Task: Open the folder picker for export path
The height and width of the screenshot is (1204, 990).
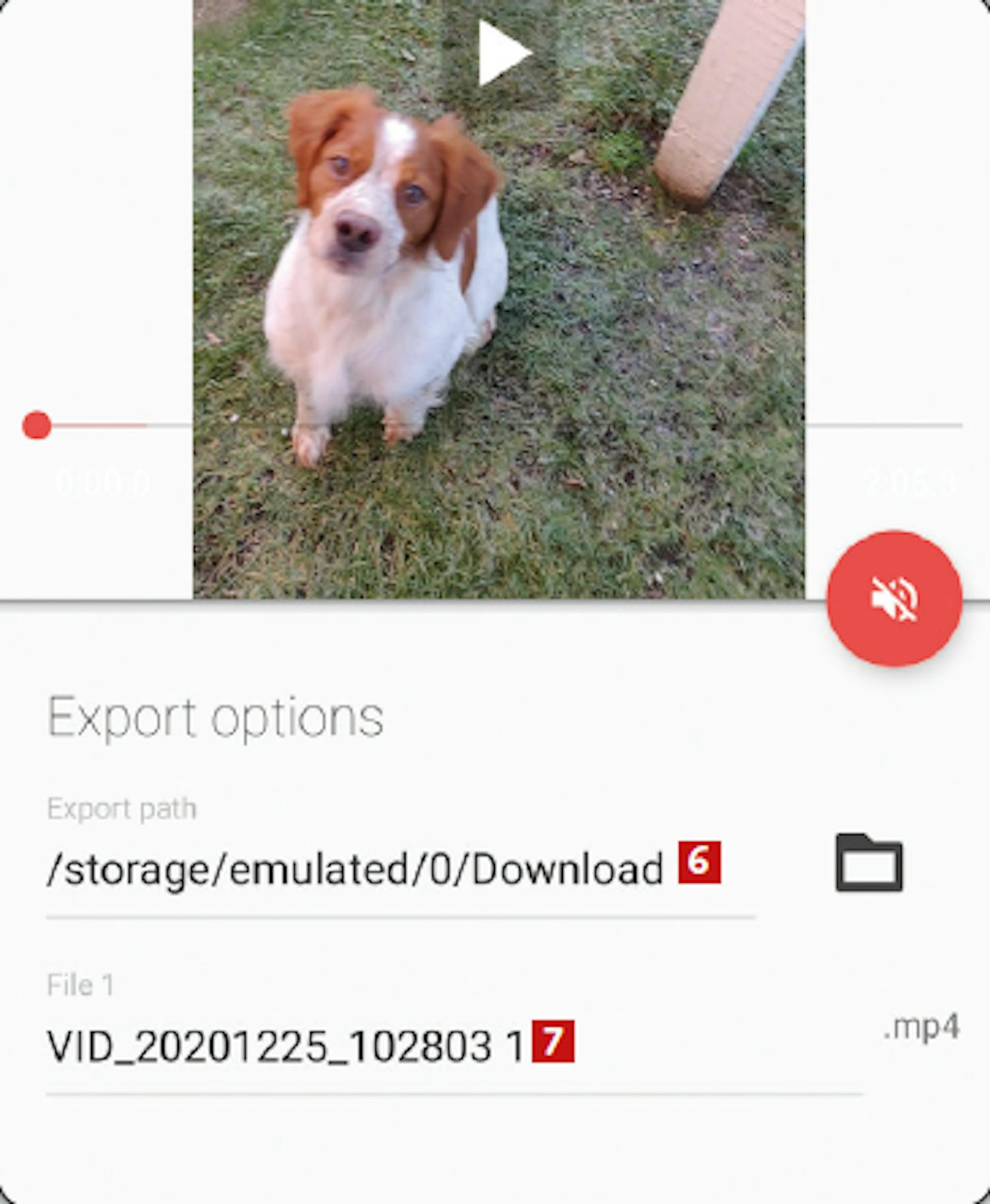Action: point(869,862)
